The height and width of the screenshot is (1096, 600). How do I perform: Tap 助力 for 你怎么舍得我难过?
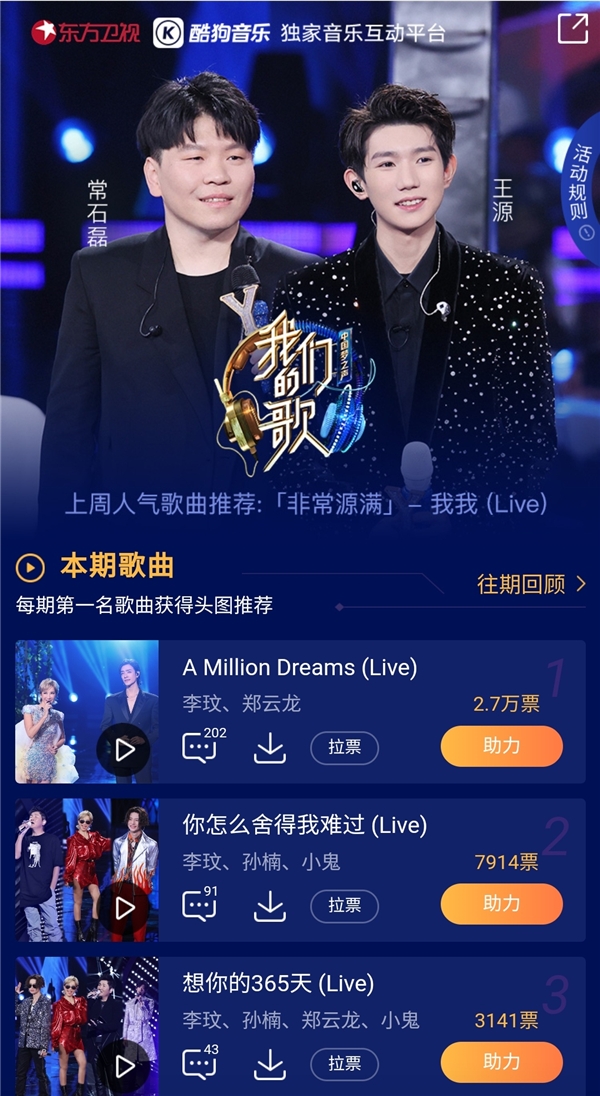coord(501,904)
